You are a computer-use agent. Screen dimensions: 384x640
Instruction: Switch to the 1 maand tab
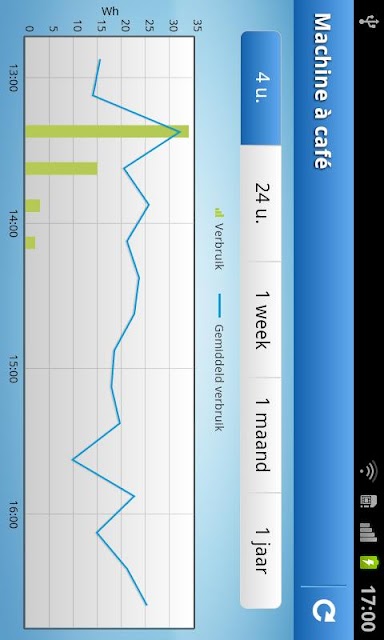coord(261,435)
